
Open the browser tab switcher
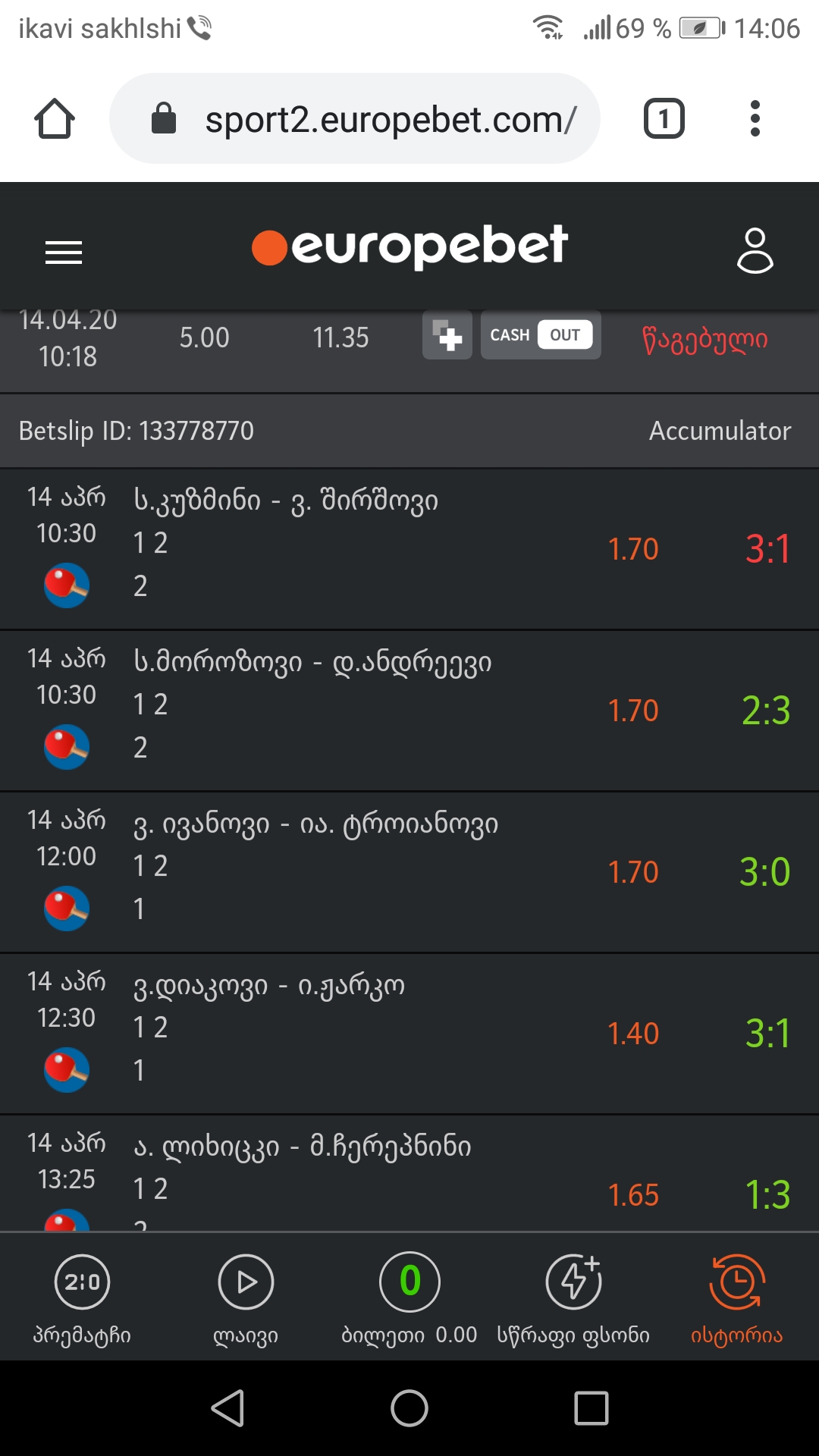pyautogui.click(x=664, y=119)
